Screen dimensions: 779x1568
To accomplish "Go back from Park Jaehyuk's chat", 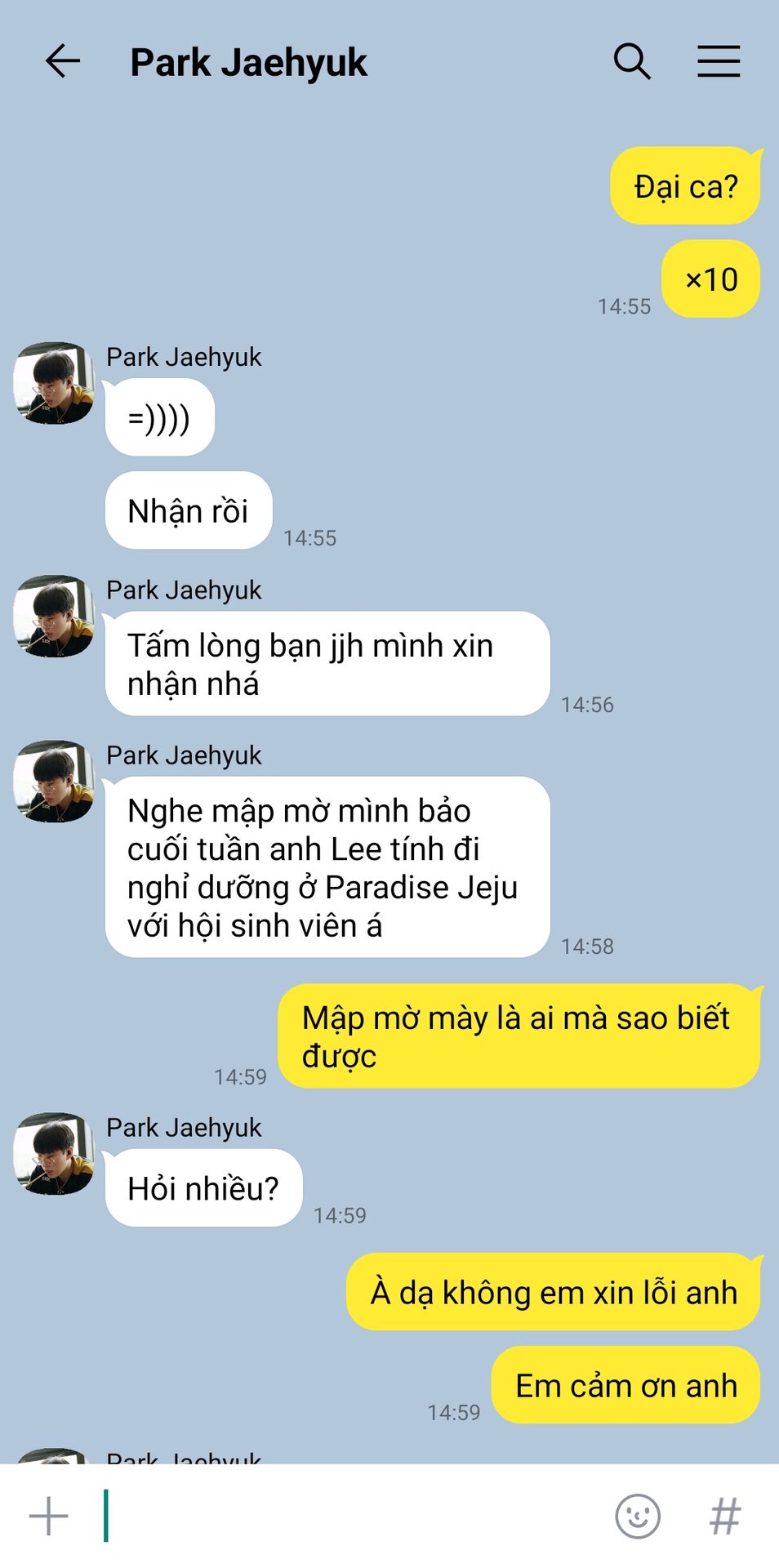I will tap(62, 62).
